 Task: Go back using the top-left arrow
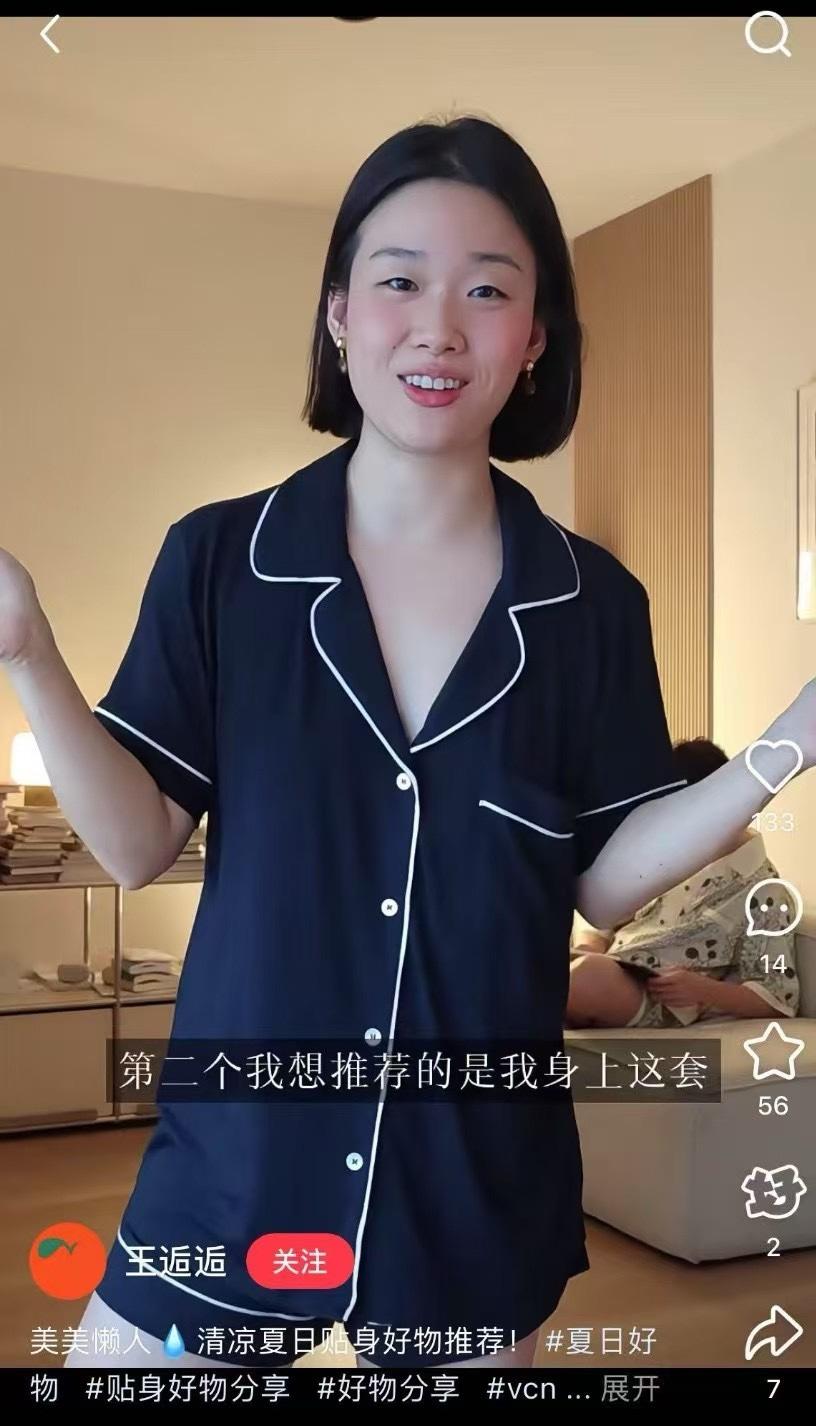click(x=49, y=35)
